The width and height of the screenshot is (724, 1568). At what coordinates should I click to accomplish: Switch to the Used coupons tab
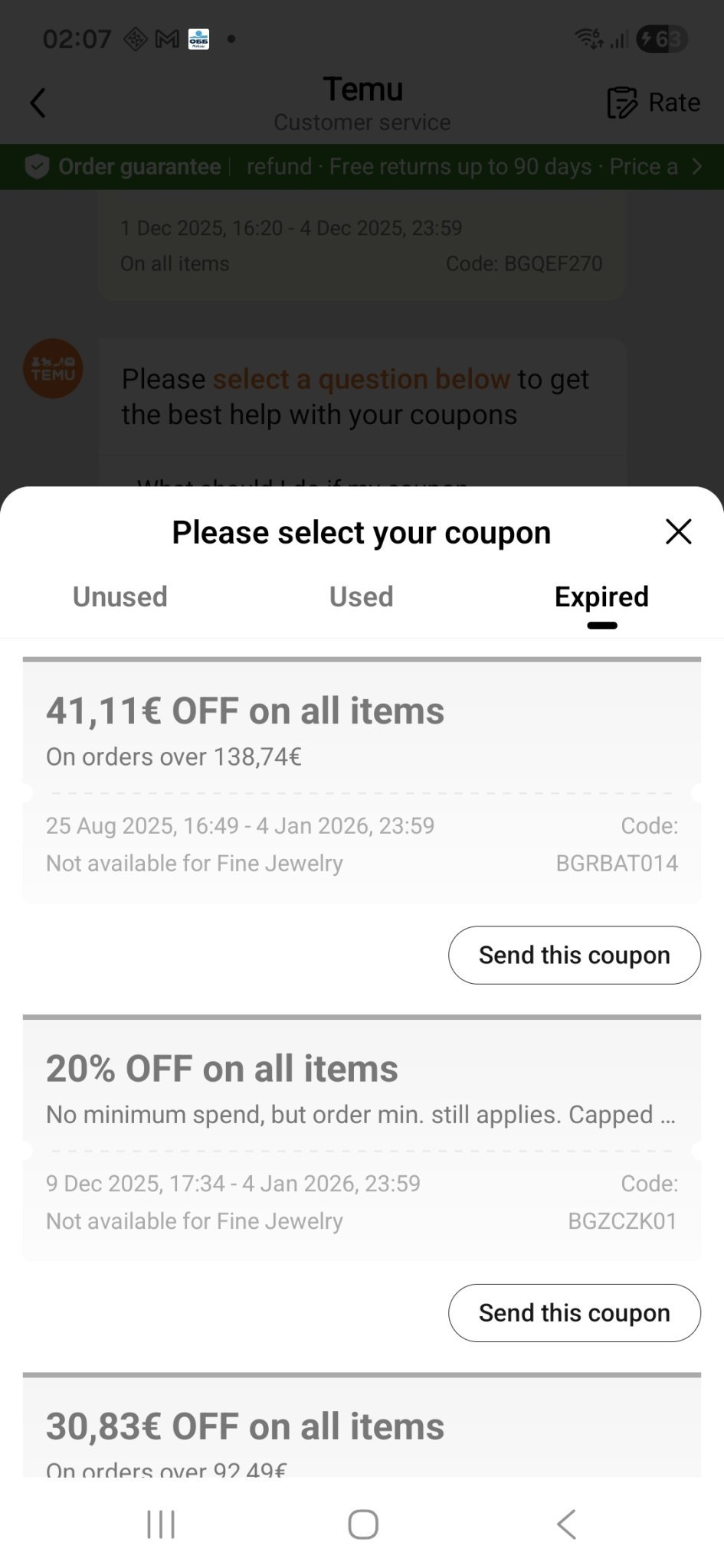click(361, 596)
